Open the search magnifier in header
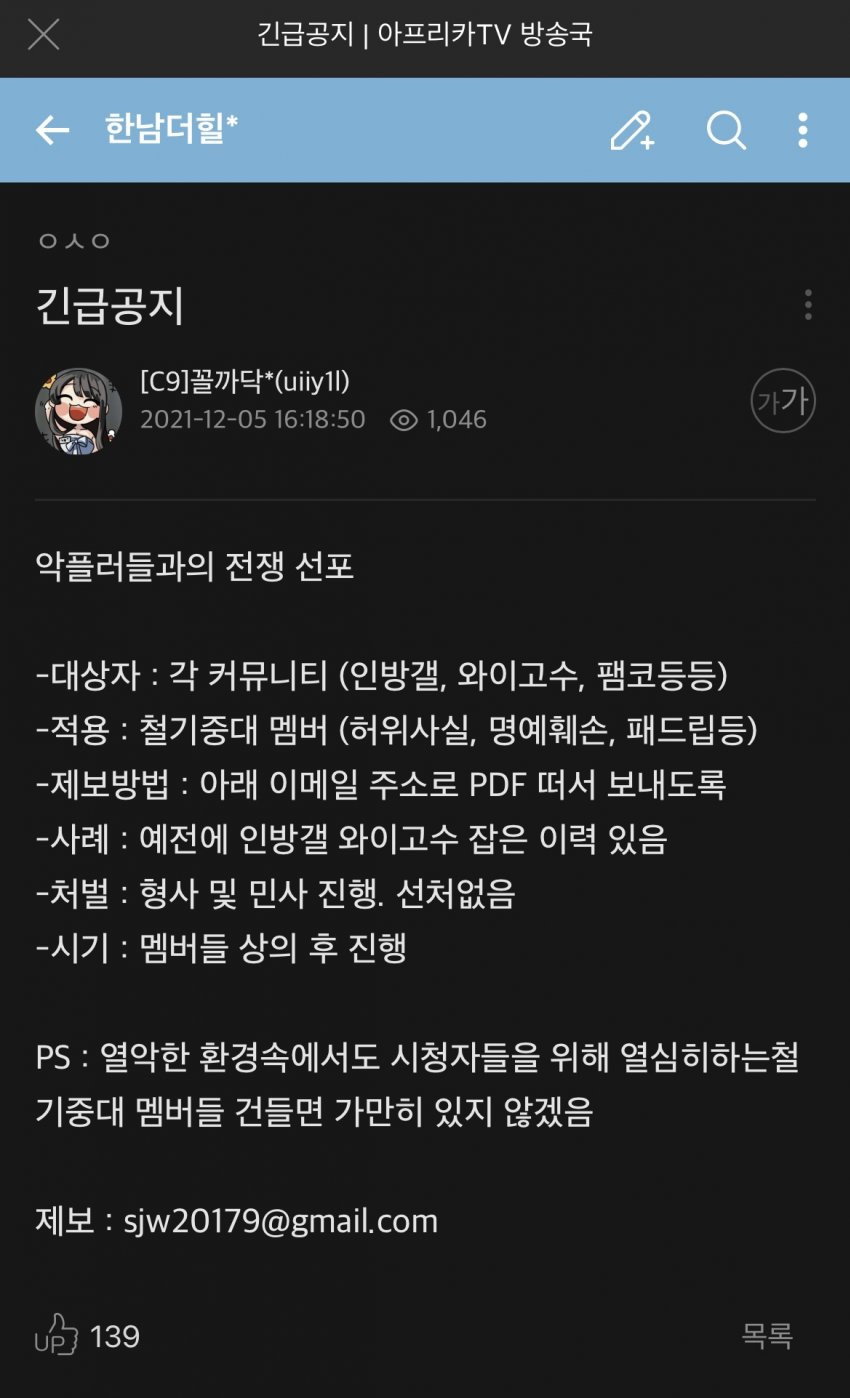The height and width of the screenshot is (1398, 850). point(726,130)
